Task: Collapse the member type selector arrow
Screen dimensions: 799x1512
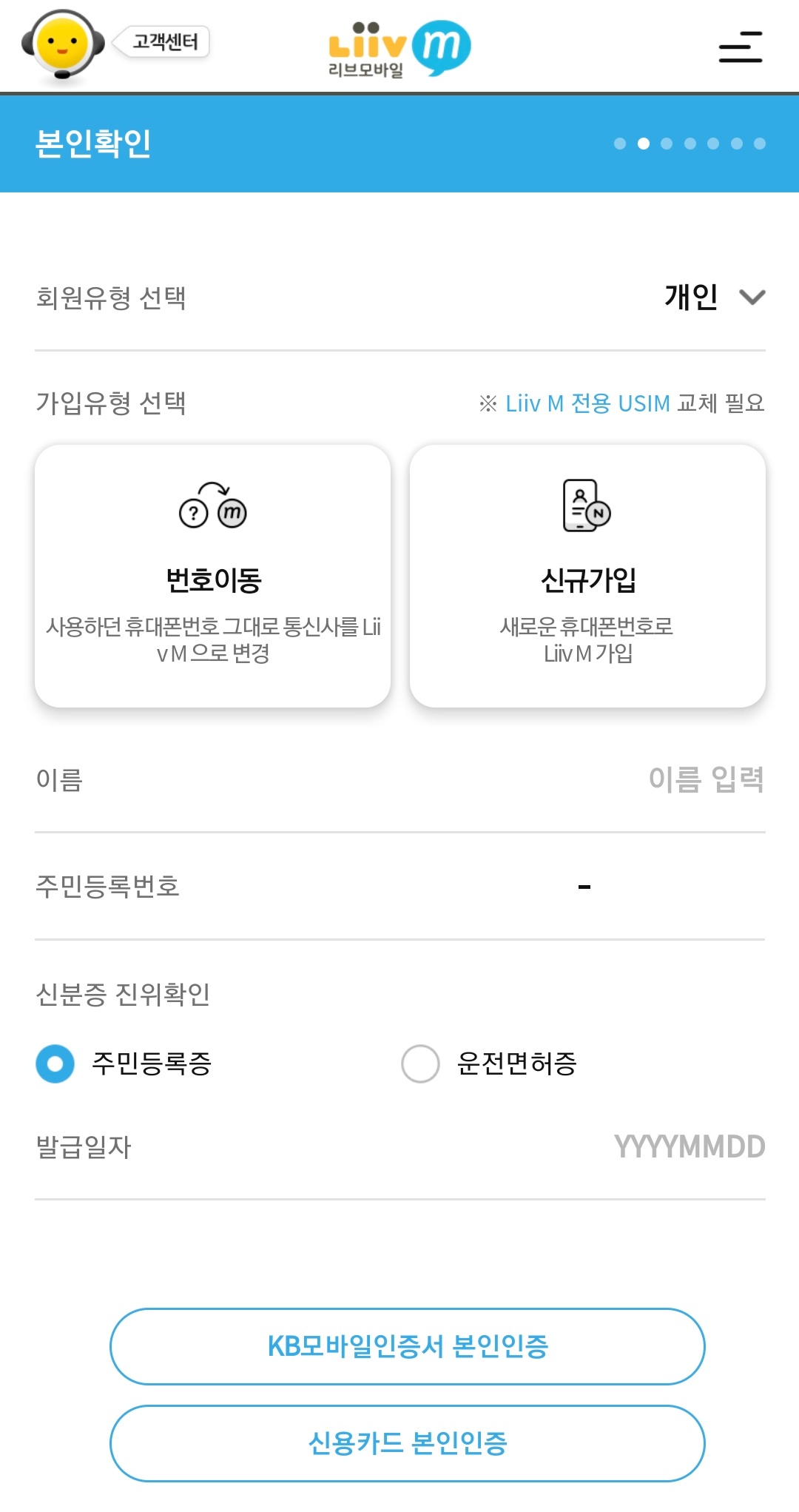Action: tap(752, 298)
